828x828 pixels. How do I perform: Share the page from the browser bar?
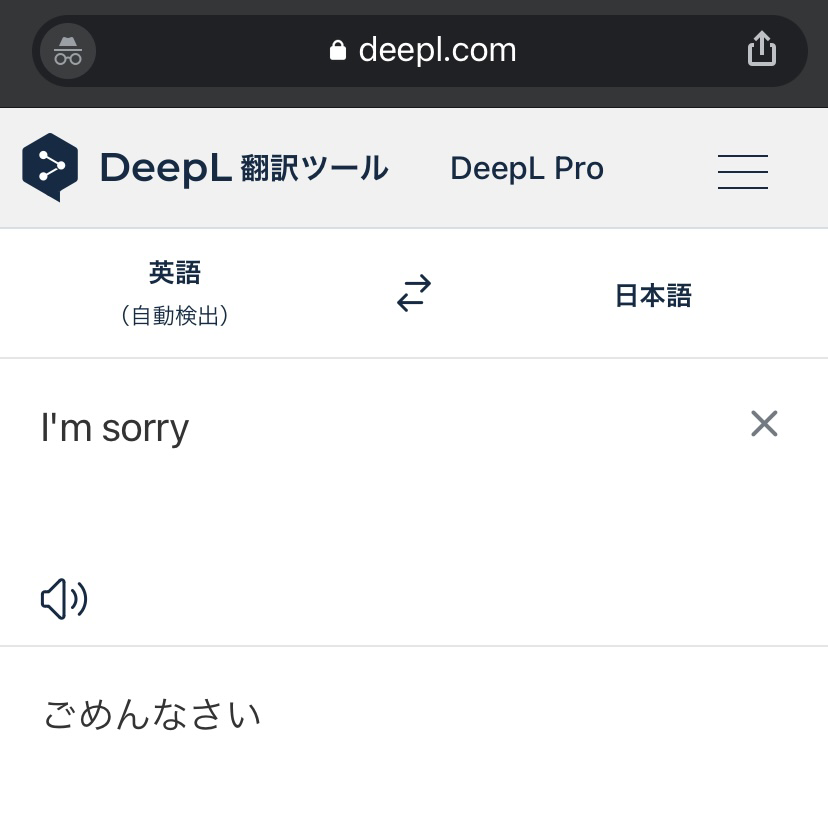(x=761, y=49)
